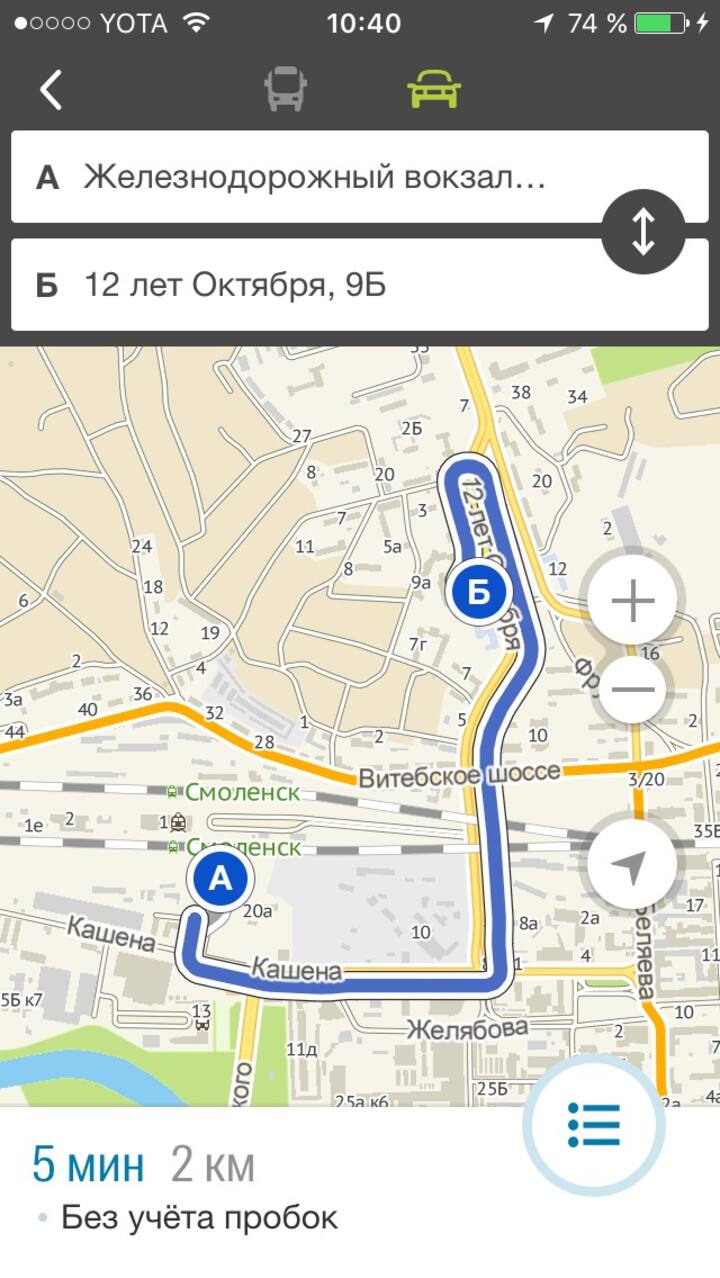This screenshot has width=720, height=1278.
Task: Edit starting point Железнодорожный вокзал
Action: [310, 178]
